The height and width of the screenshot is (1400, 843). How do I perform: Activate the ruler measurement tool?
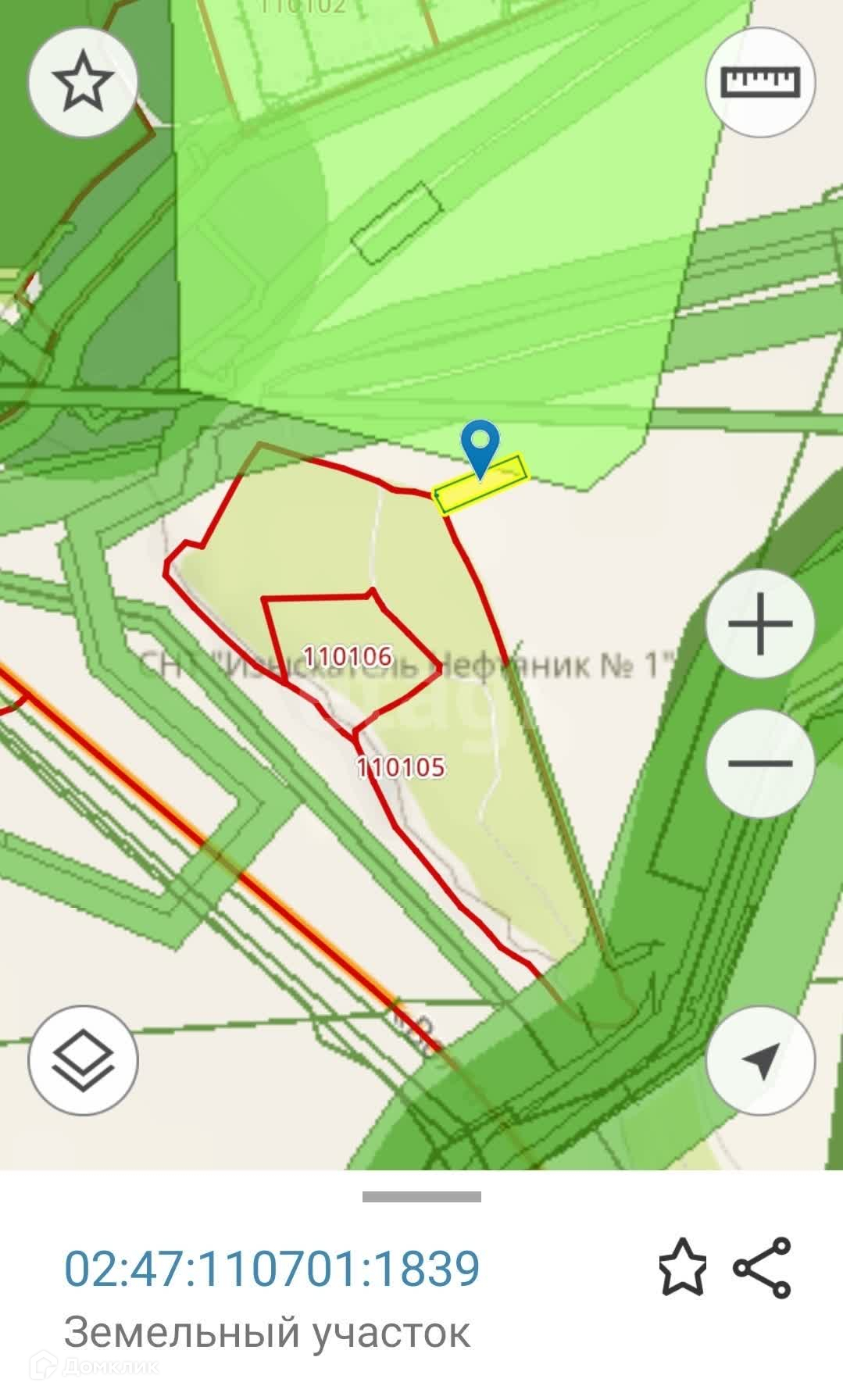760,81
